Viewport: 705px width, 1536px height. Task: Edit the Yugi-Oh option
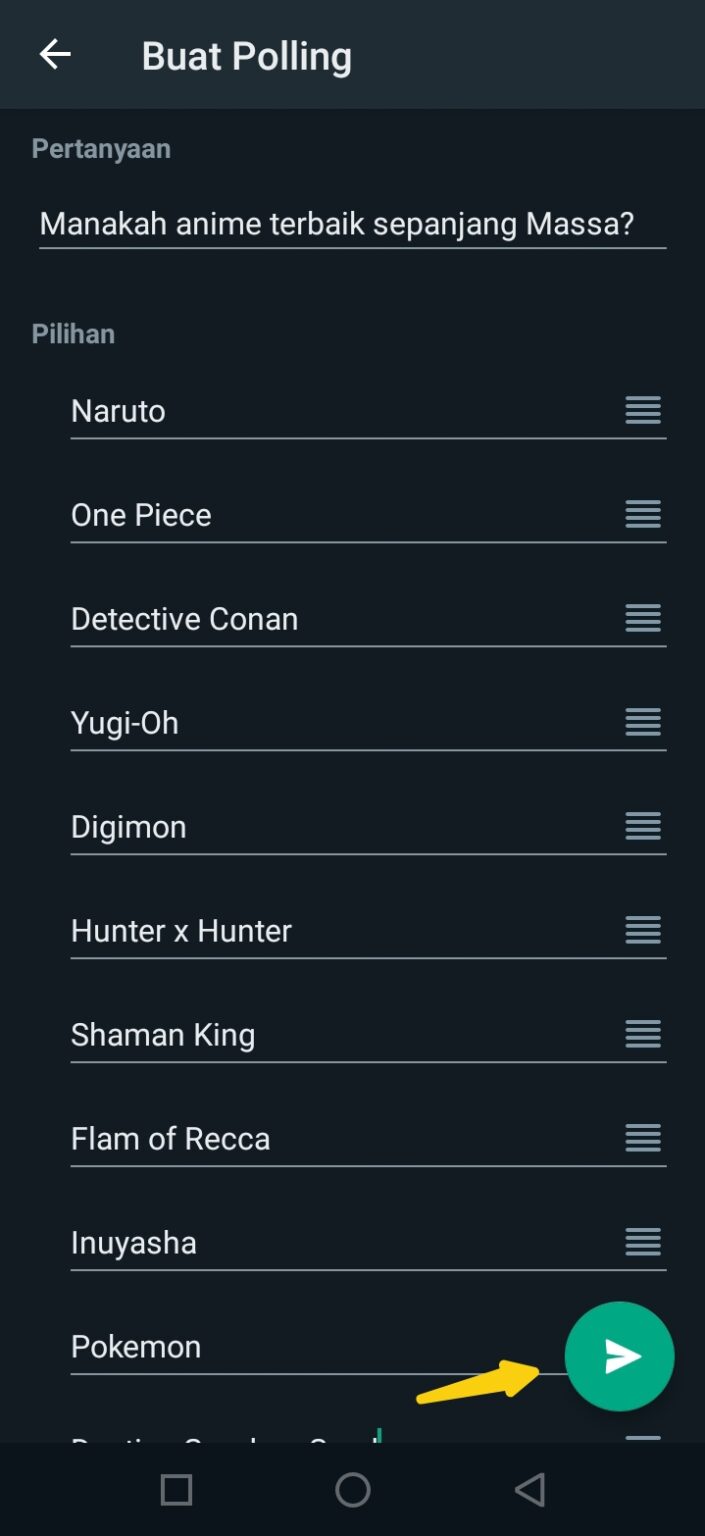pos(330,723)
